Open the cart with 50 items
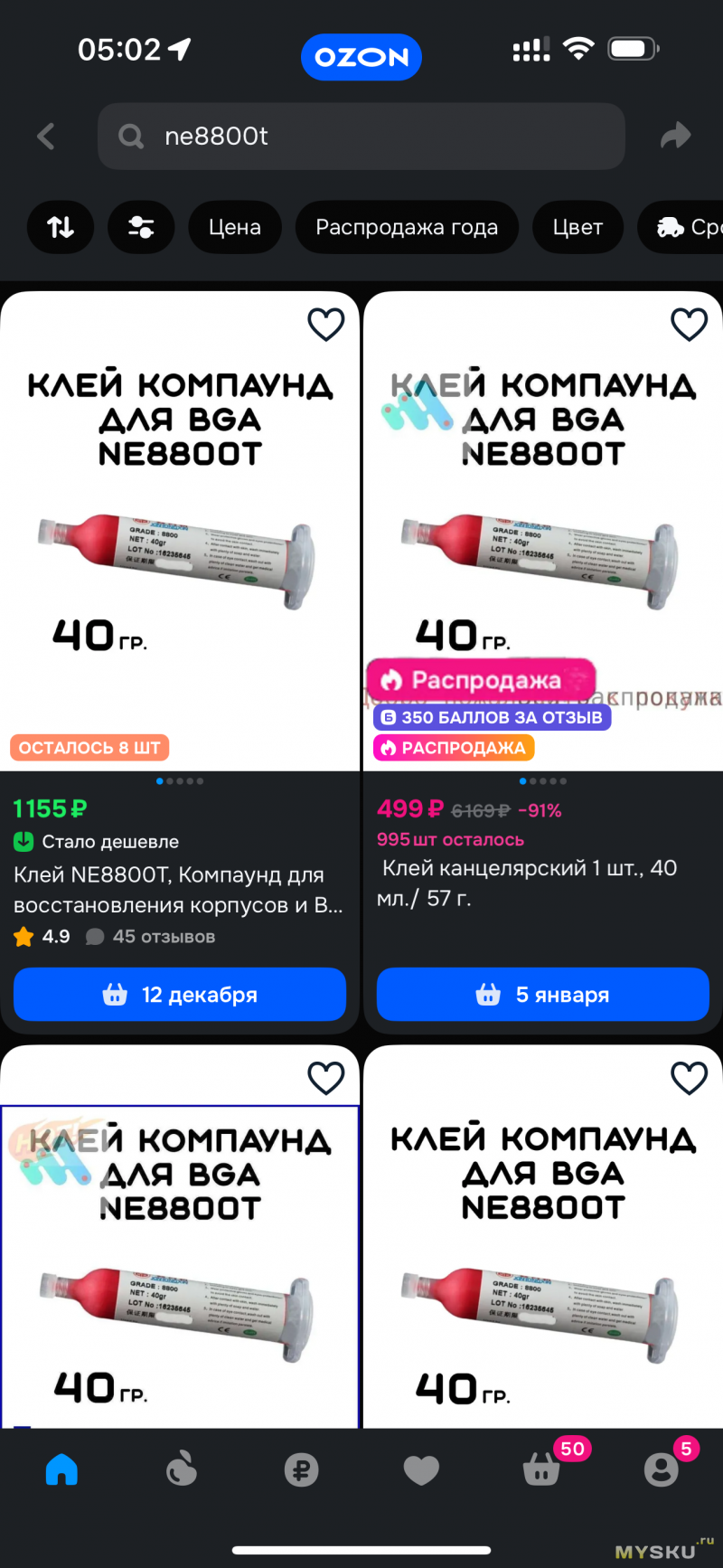The width and height of the screenshot is (723, 1568). tap(542, 1469)
